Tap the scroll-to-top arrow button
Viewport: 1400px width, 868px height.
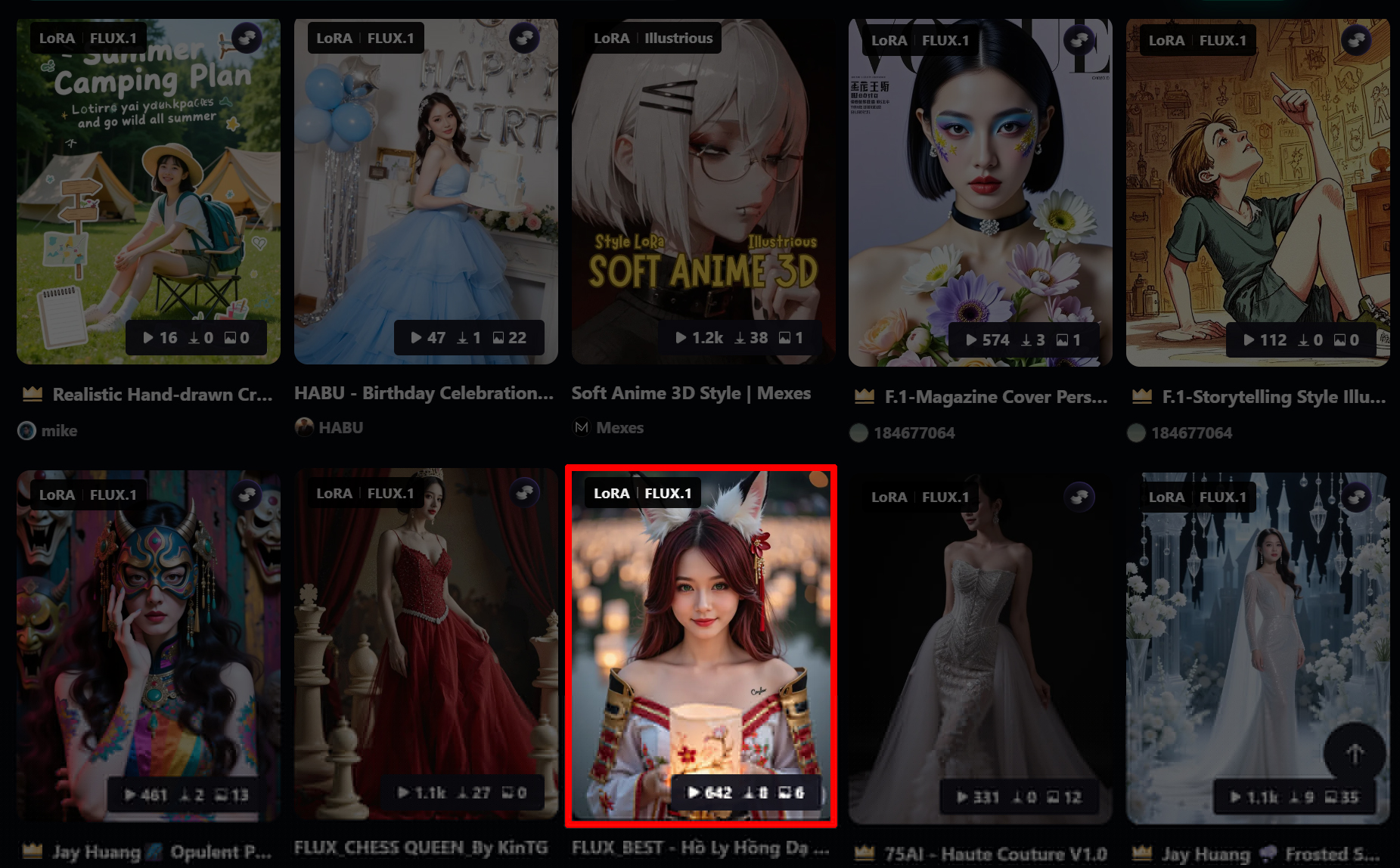click(1355, 753)
